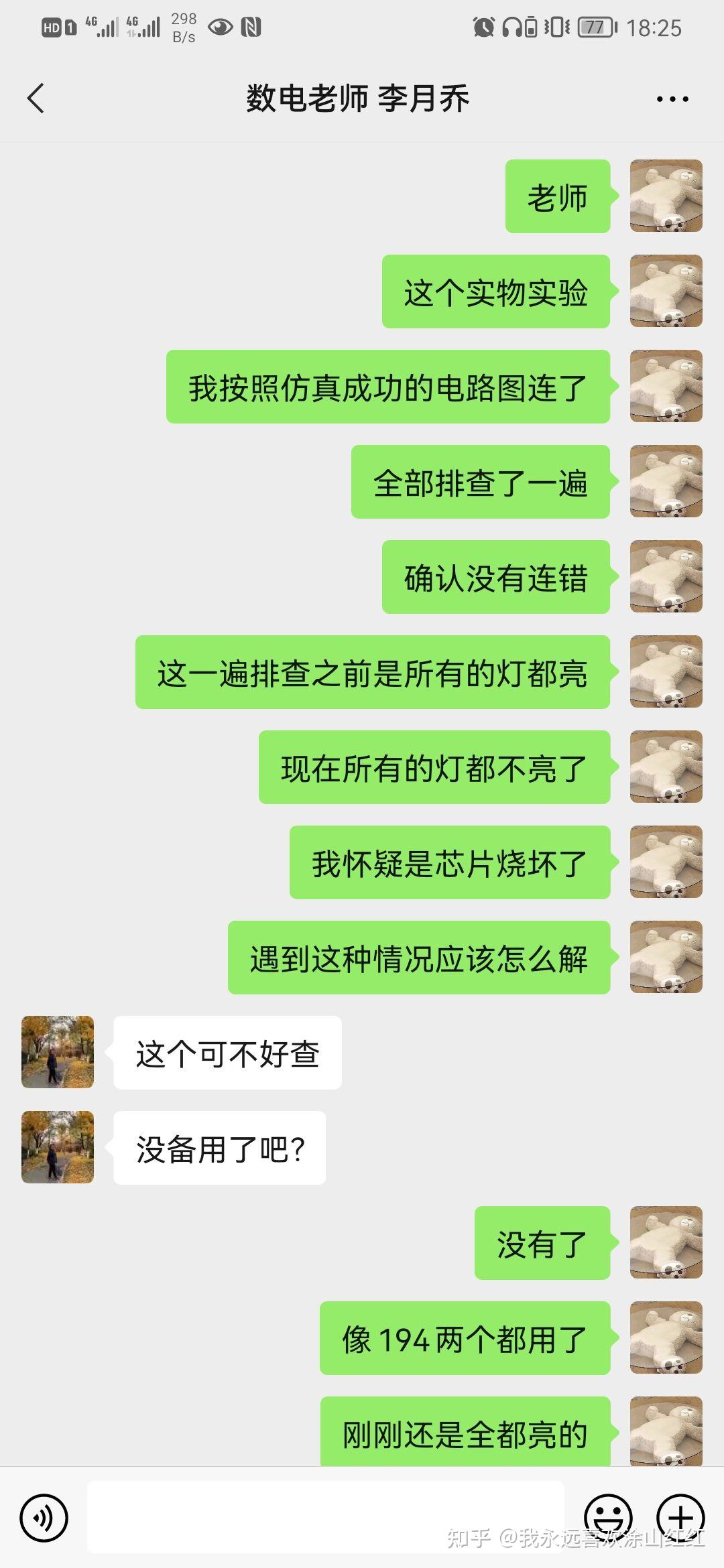Open the plus attachments menu
Screen dimensions: 724x1568
(x=680, y=1517)
